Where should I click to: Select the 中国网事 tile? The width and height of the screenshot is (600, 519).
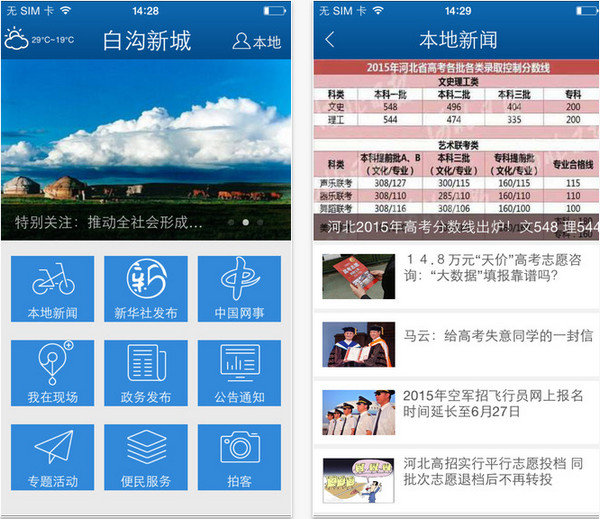click(x=239, y=289)
